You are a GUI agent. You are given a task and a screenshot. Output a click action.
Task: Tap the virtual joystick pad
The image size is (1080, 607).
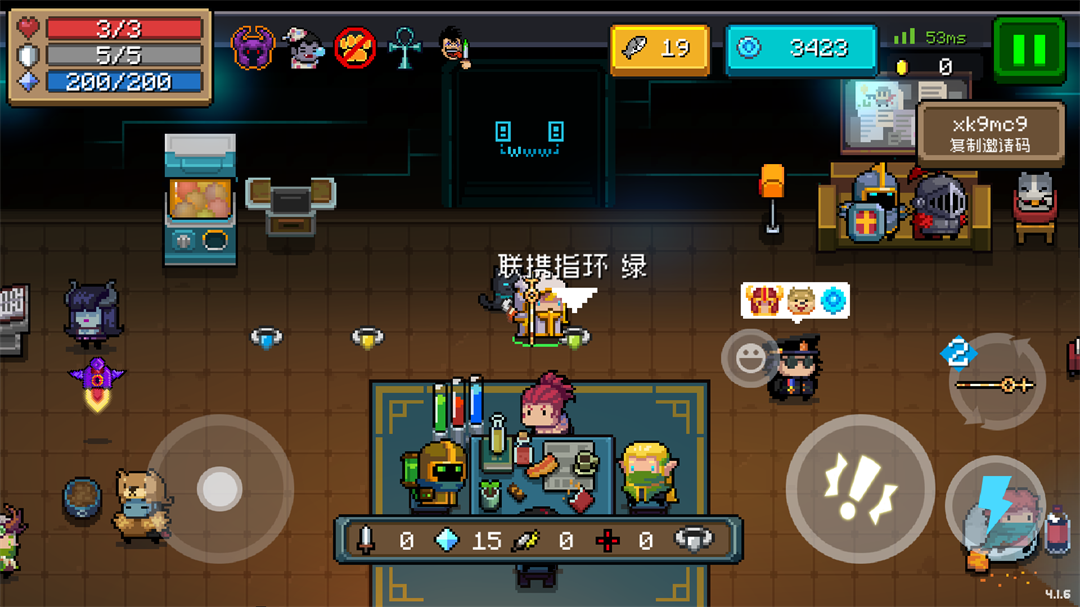[219, 489]
